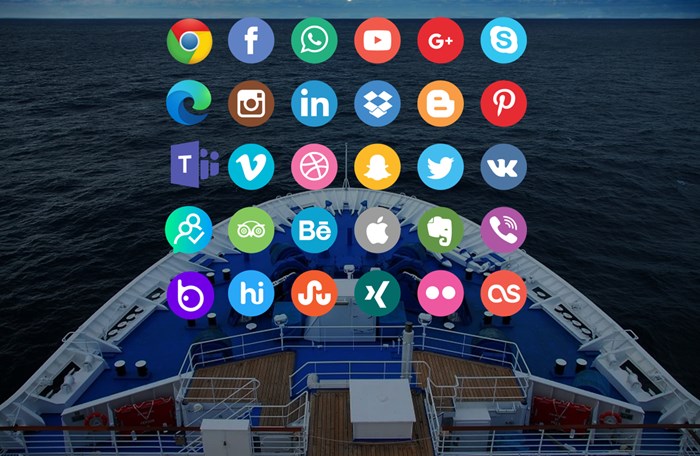This screenshot has width=700, height=456.
Task: Open Microsoft Teams
Action: point(193,166)
